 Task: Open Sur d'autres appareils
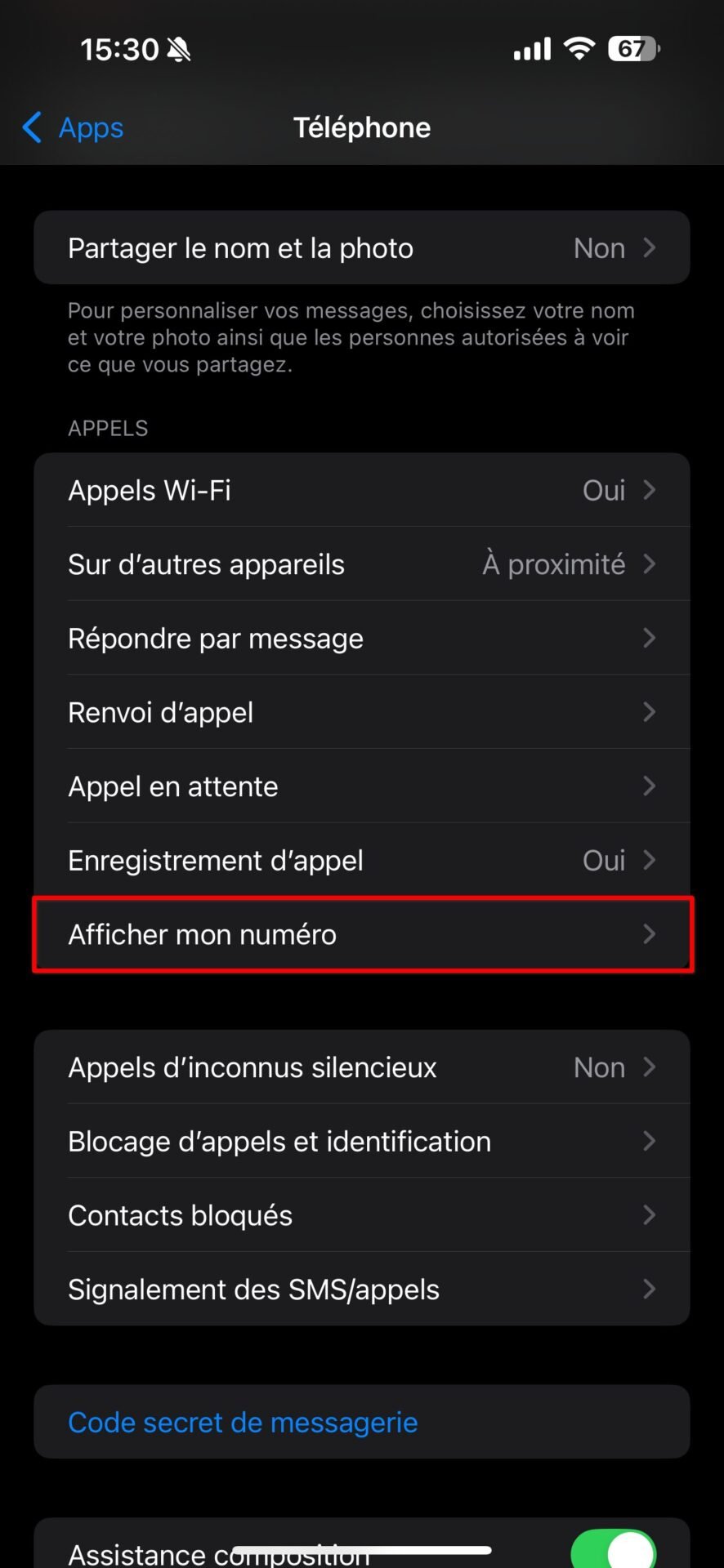362,563
